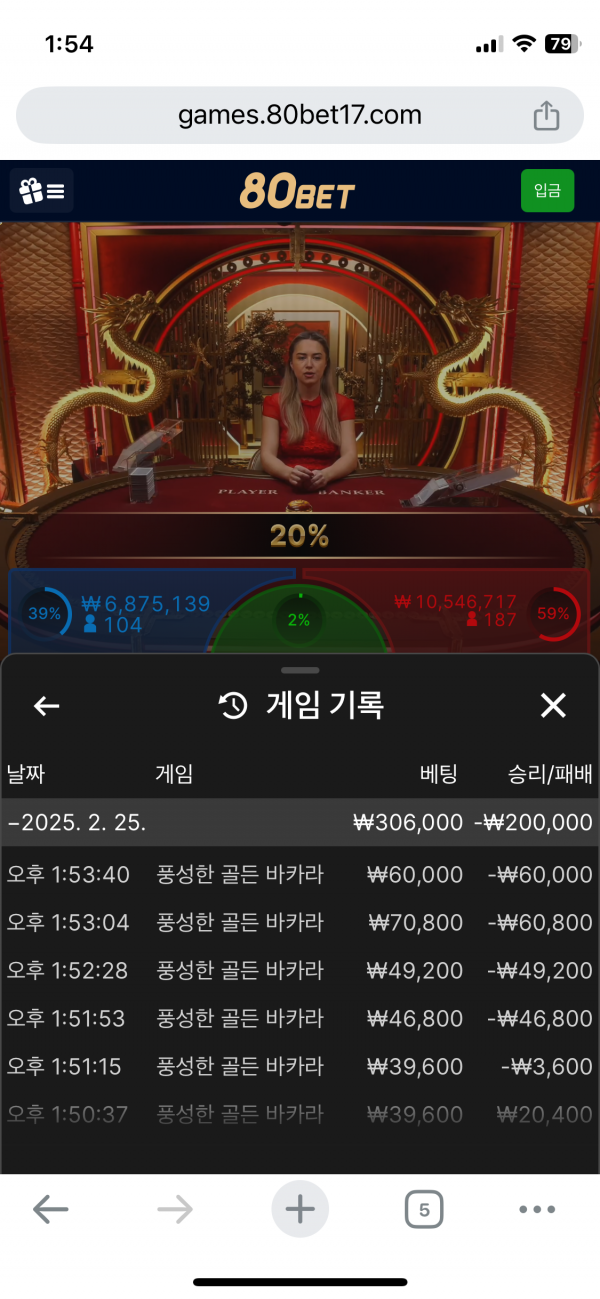Open the tab switcher showing 5 tabs
This screenshot has height=1299, width=600.
(424, 1210)
